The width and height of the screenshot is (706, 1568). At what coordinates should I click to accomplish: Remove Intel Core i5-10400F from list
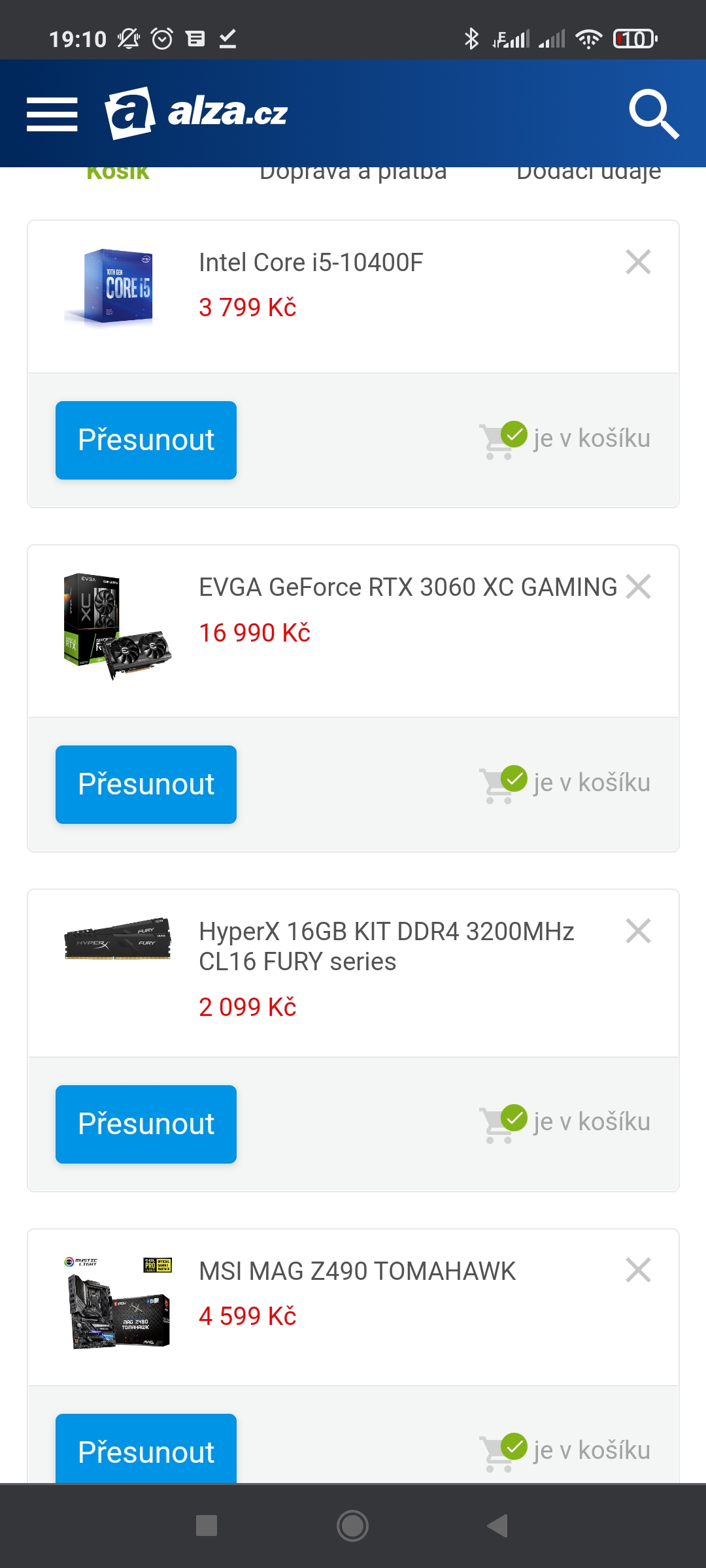pos(638,262)
